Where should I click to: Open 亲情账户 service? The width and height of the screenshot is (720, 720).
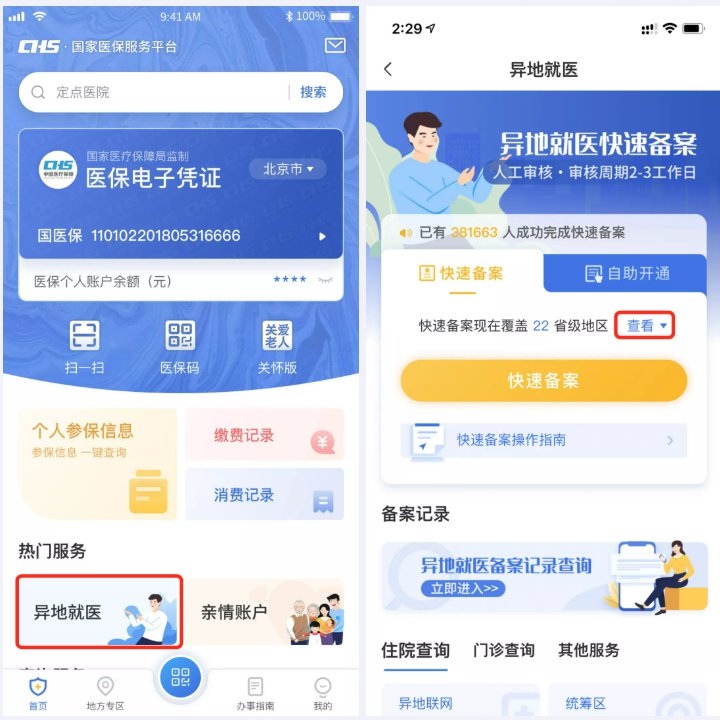click(264, 611)
